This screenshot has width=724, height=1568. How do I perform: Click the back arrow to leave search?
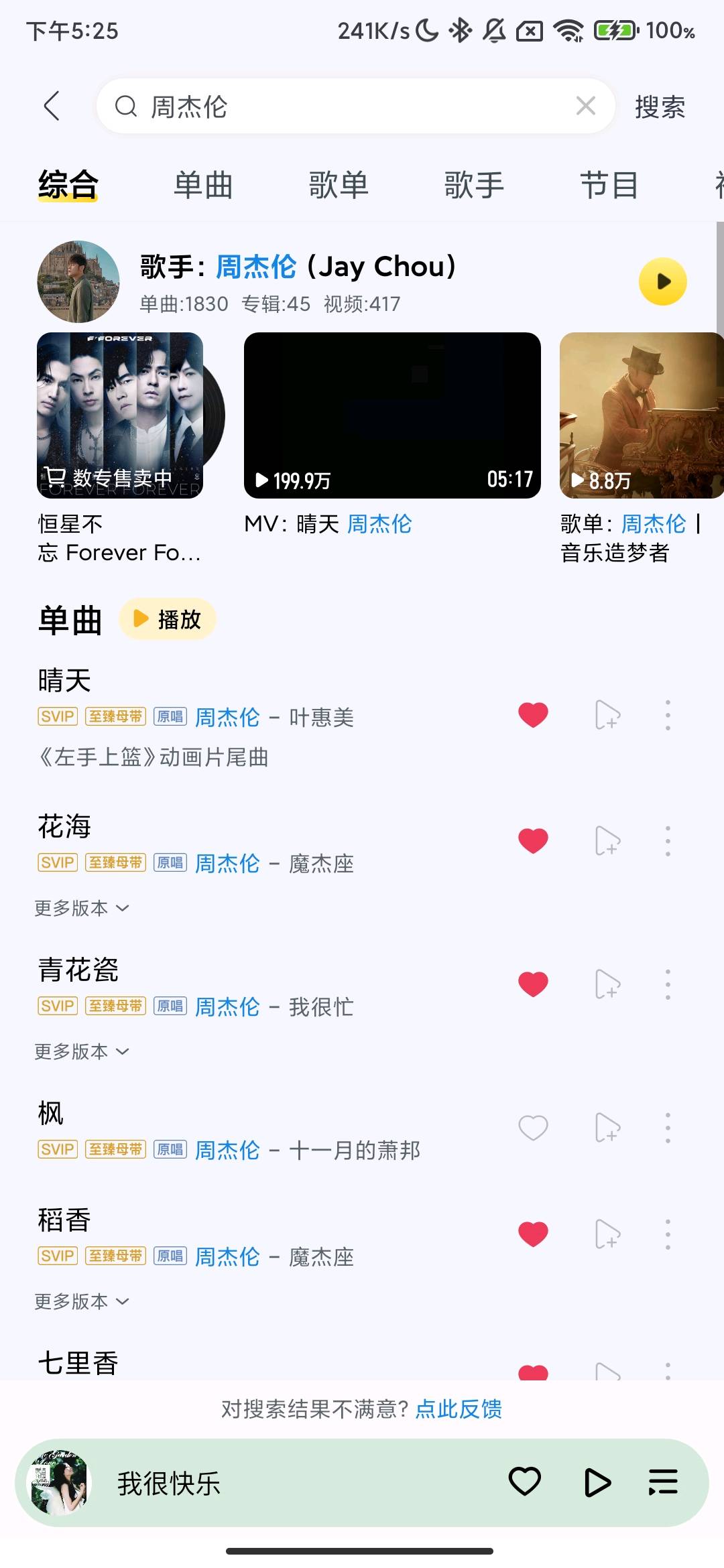[x=52, y=105]
